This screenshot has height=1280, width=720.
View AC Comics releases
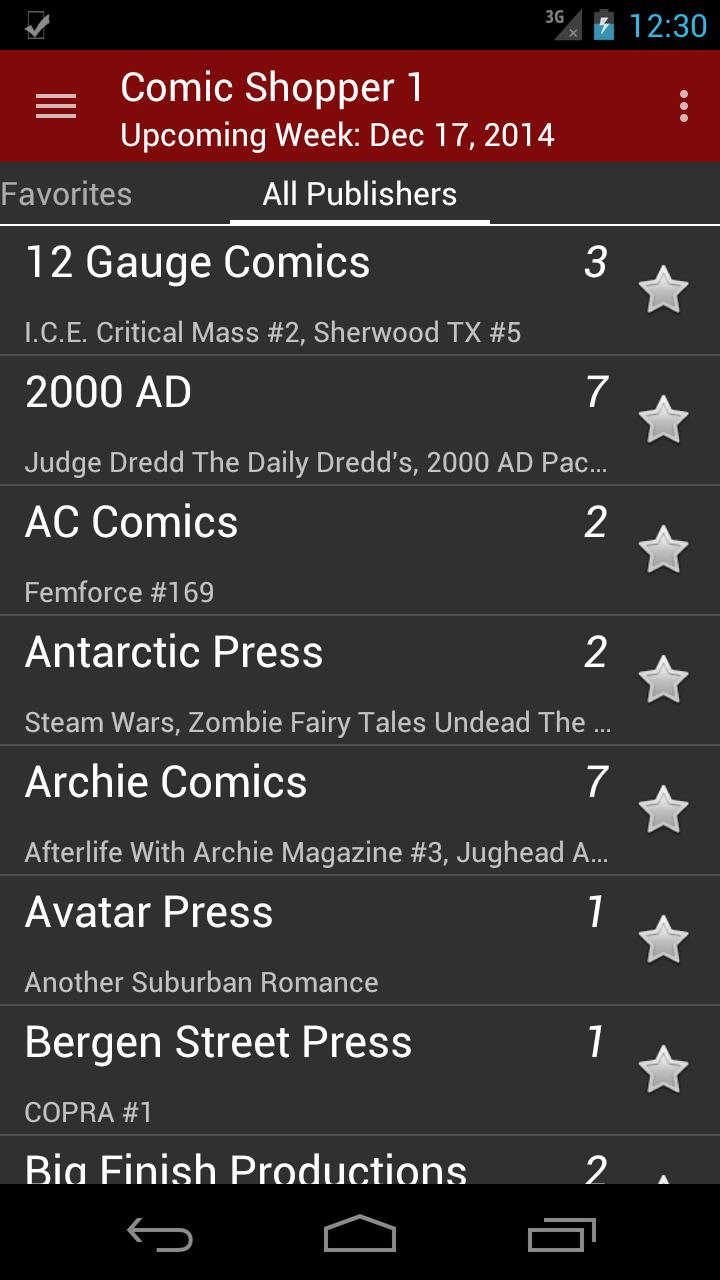[318, 551]
